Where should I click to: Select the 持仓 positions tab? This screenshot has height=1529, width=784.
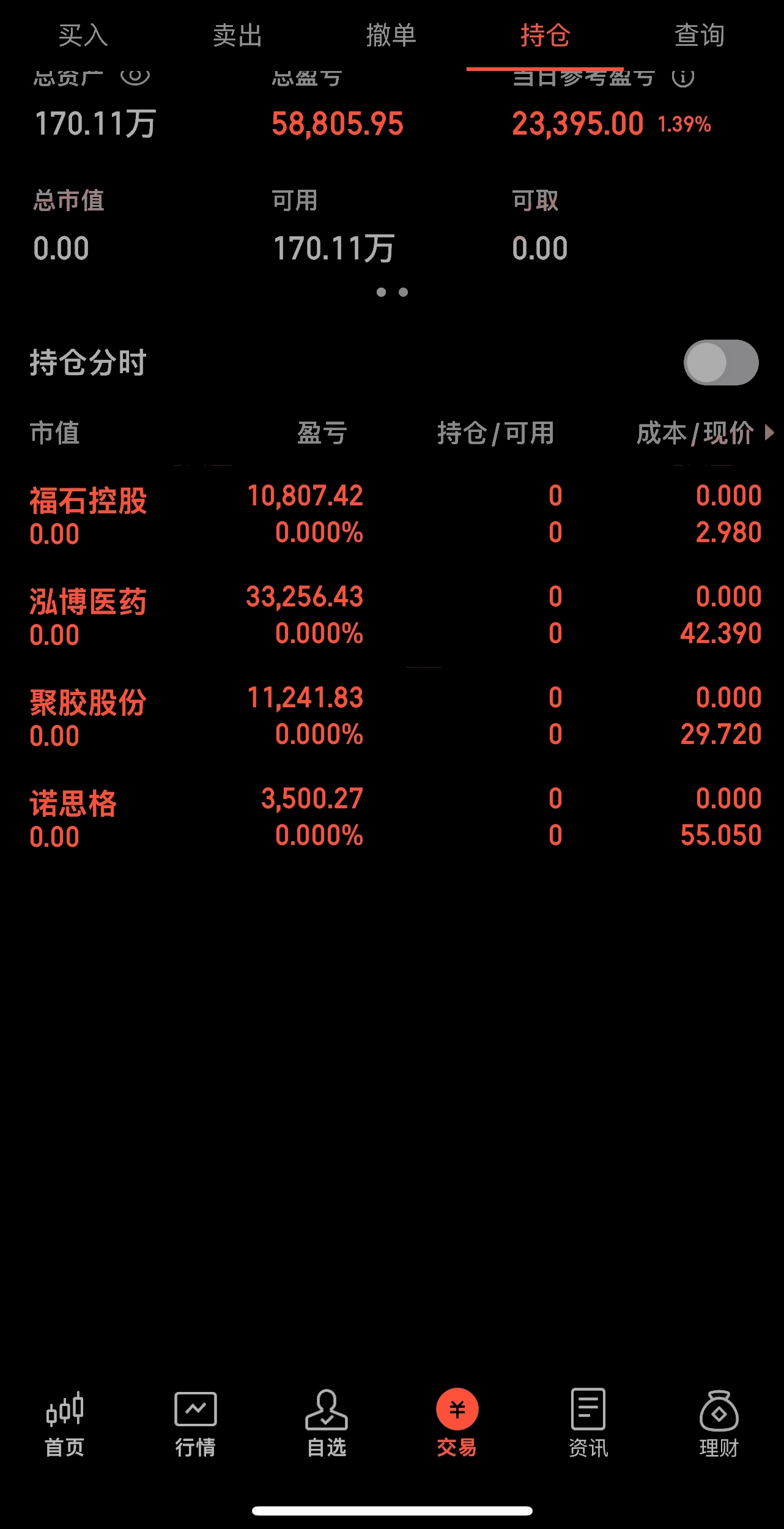[x=545, y=35]
